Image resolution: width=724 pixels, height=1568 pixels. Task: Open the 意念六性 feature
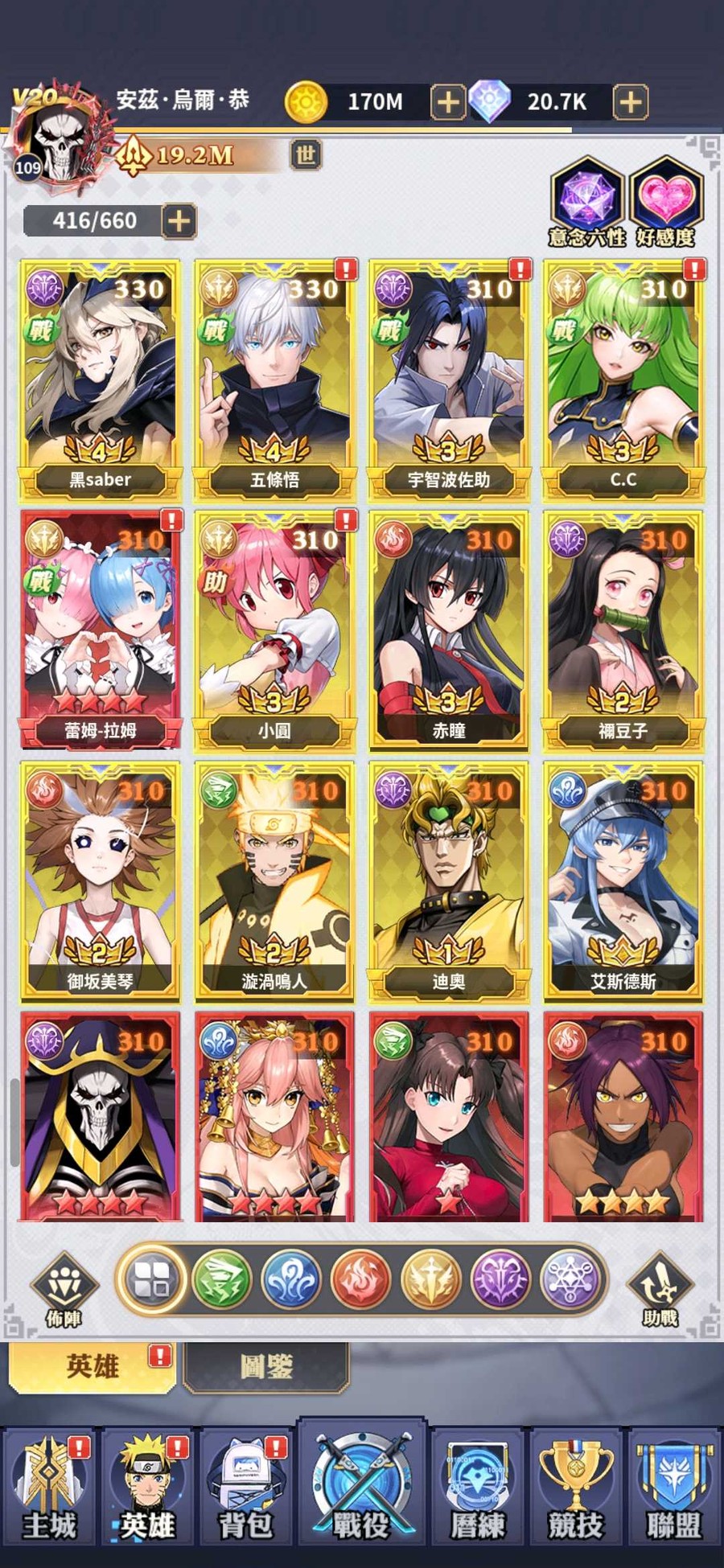tap(587, 201)
